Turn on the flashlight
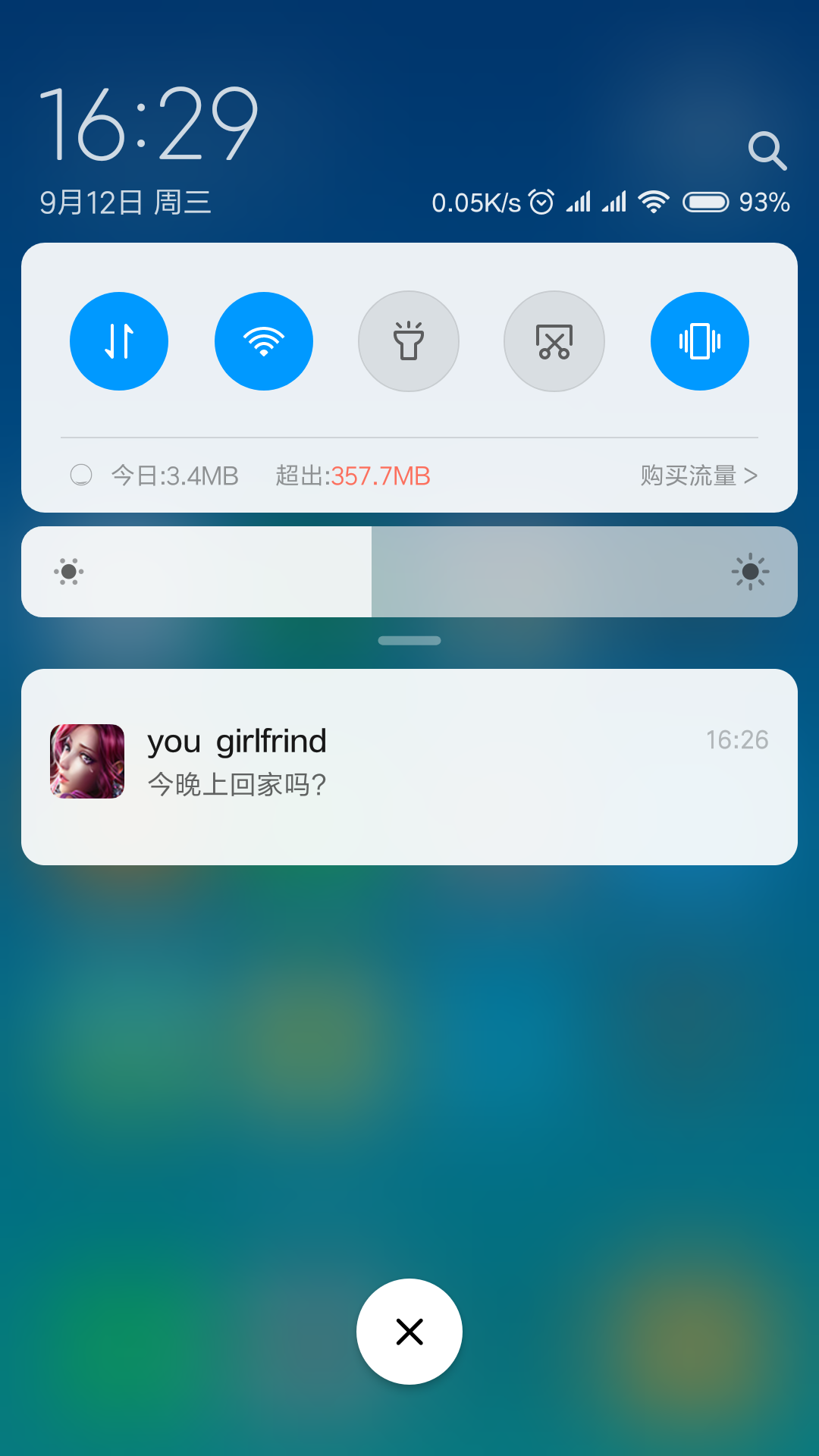Viewport: 819px width, 1456px height. pyautogui.click(x=409, y=341)
